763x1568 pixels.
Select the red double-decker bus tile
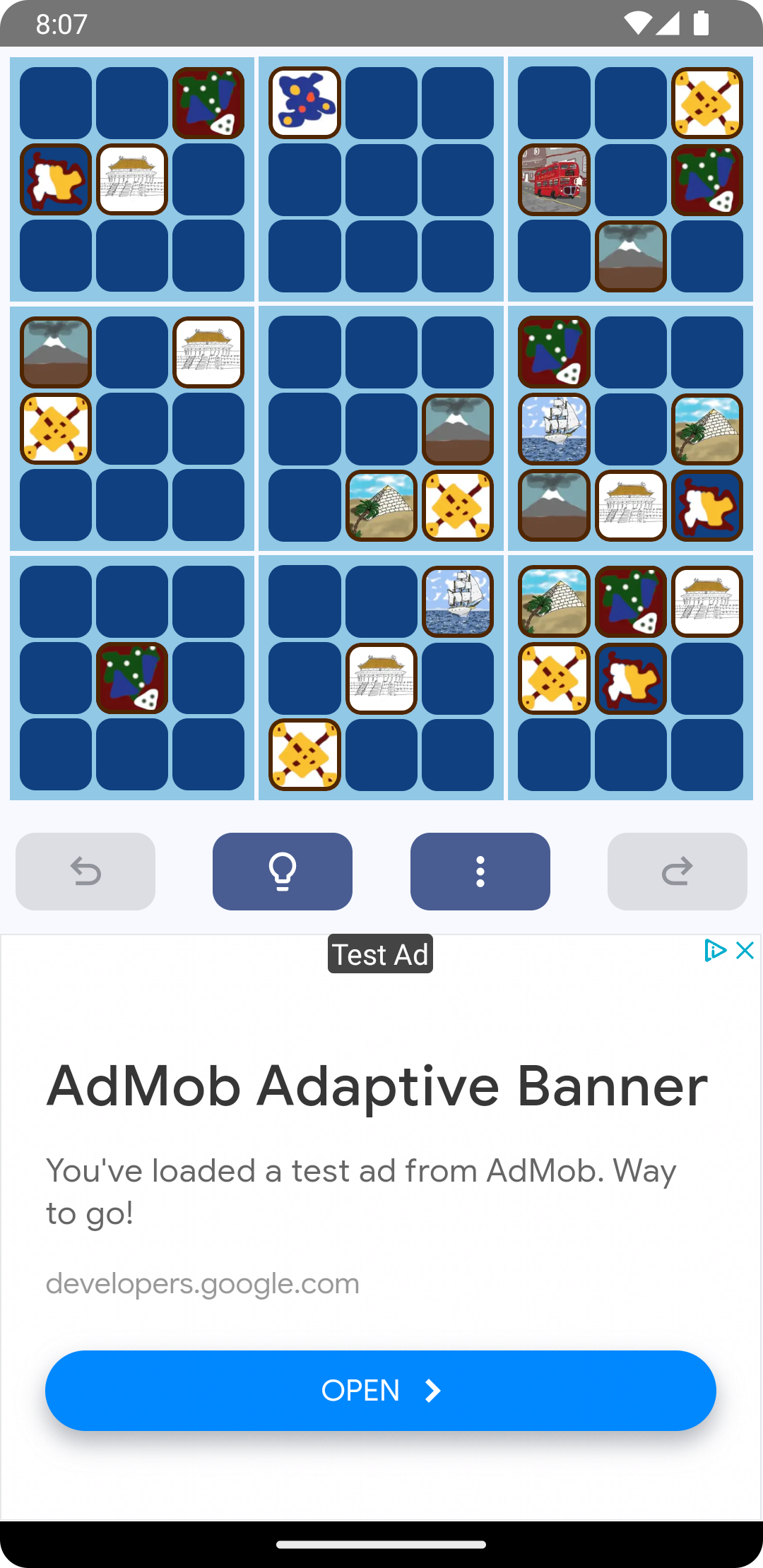click(x=554, y=179)
